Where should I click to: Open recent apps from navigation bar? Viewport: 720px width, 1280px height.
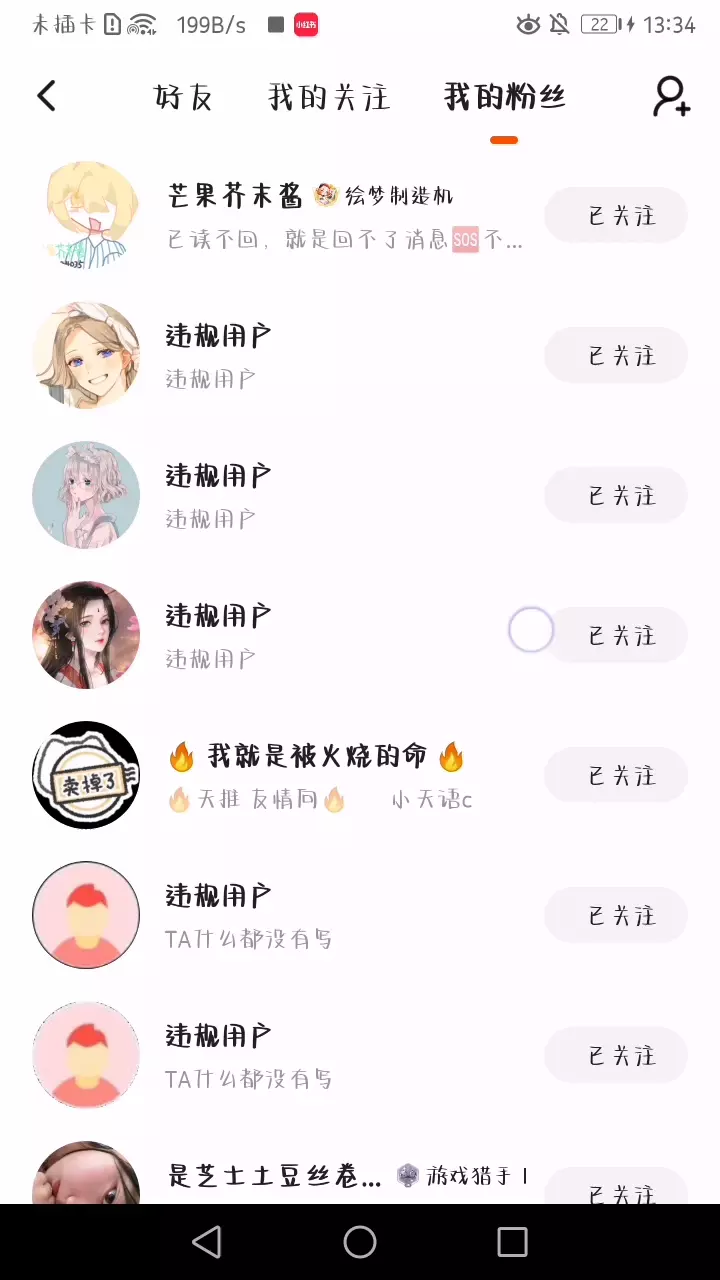point(512,1242)
